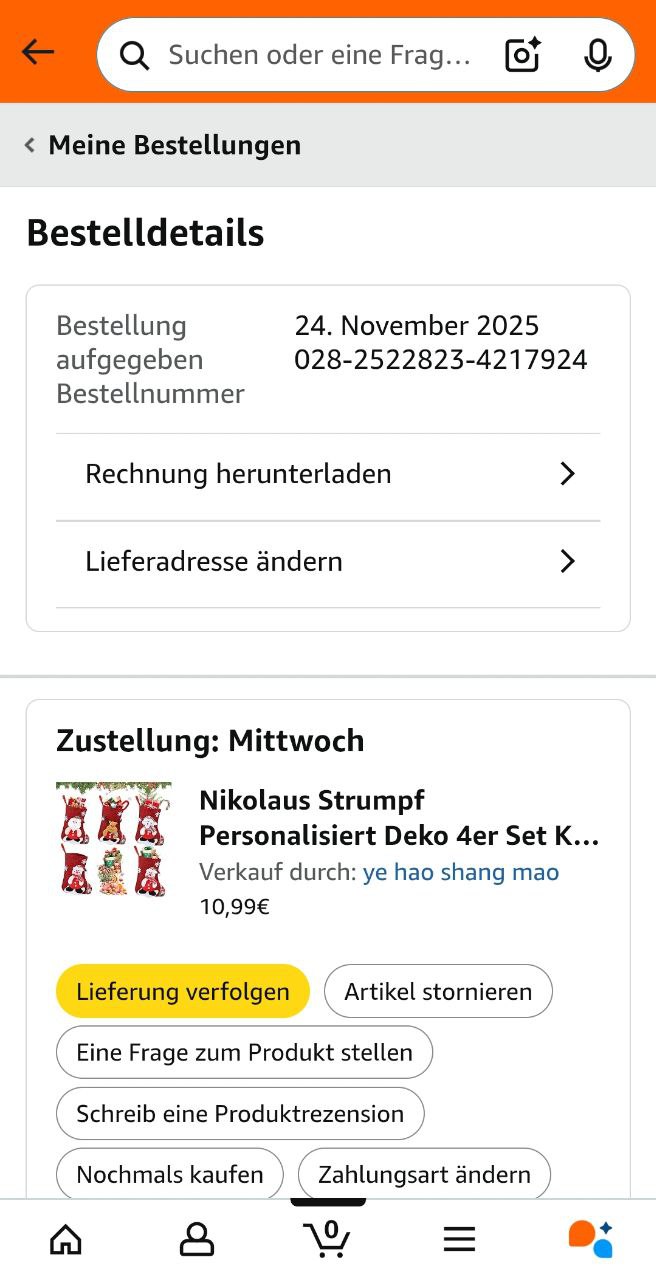Tap Eine Frage zum Produkt stellen
The width and height of the screenshot is (656, 1280).
coord(244,1053)
